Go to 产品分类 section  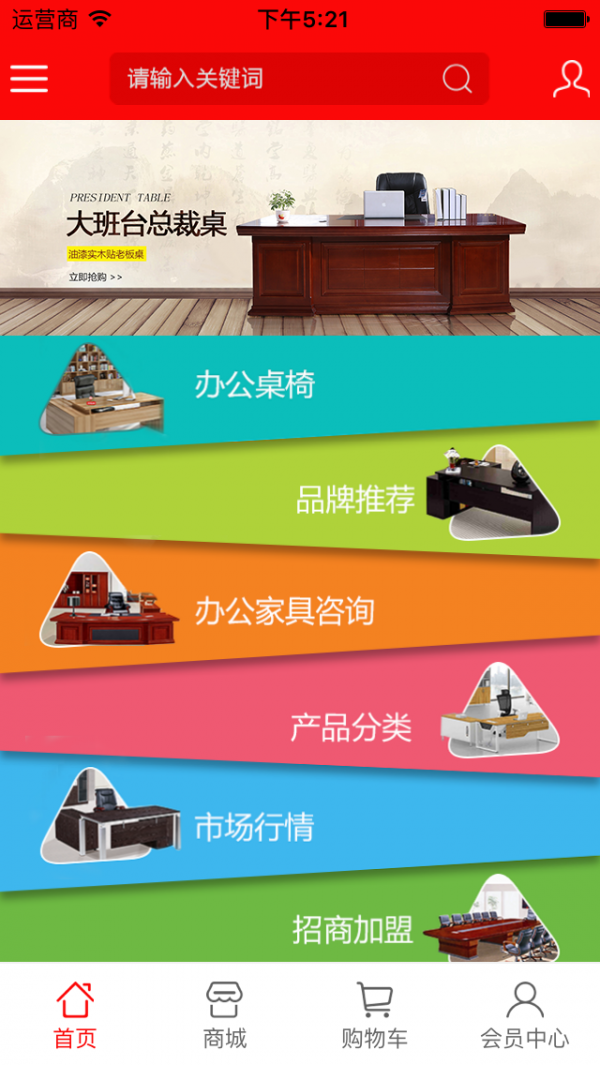351,727
